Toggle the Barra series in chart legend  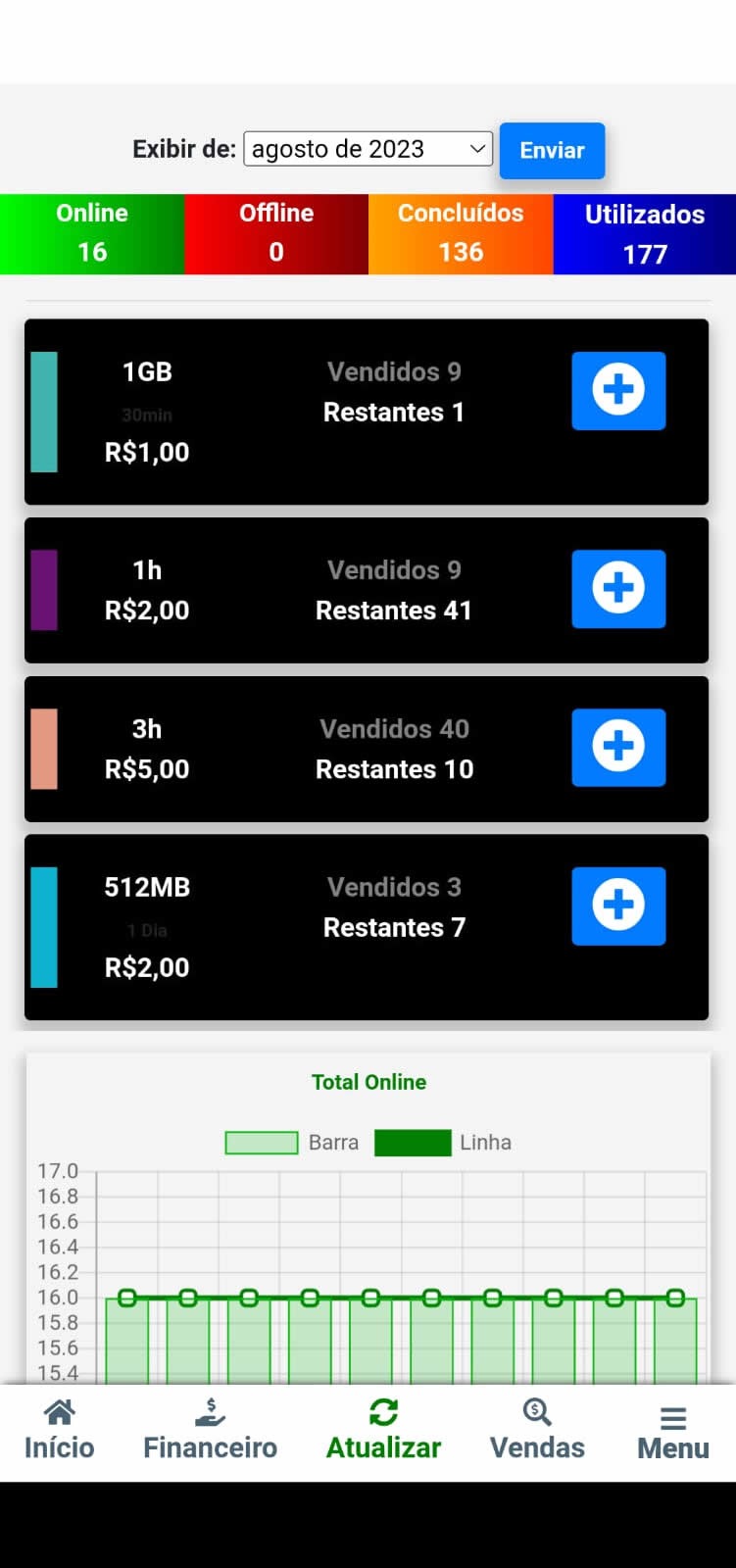(292, 1143)
